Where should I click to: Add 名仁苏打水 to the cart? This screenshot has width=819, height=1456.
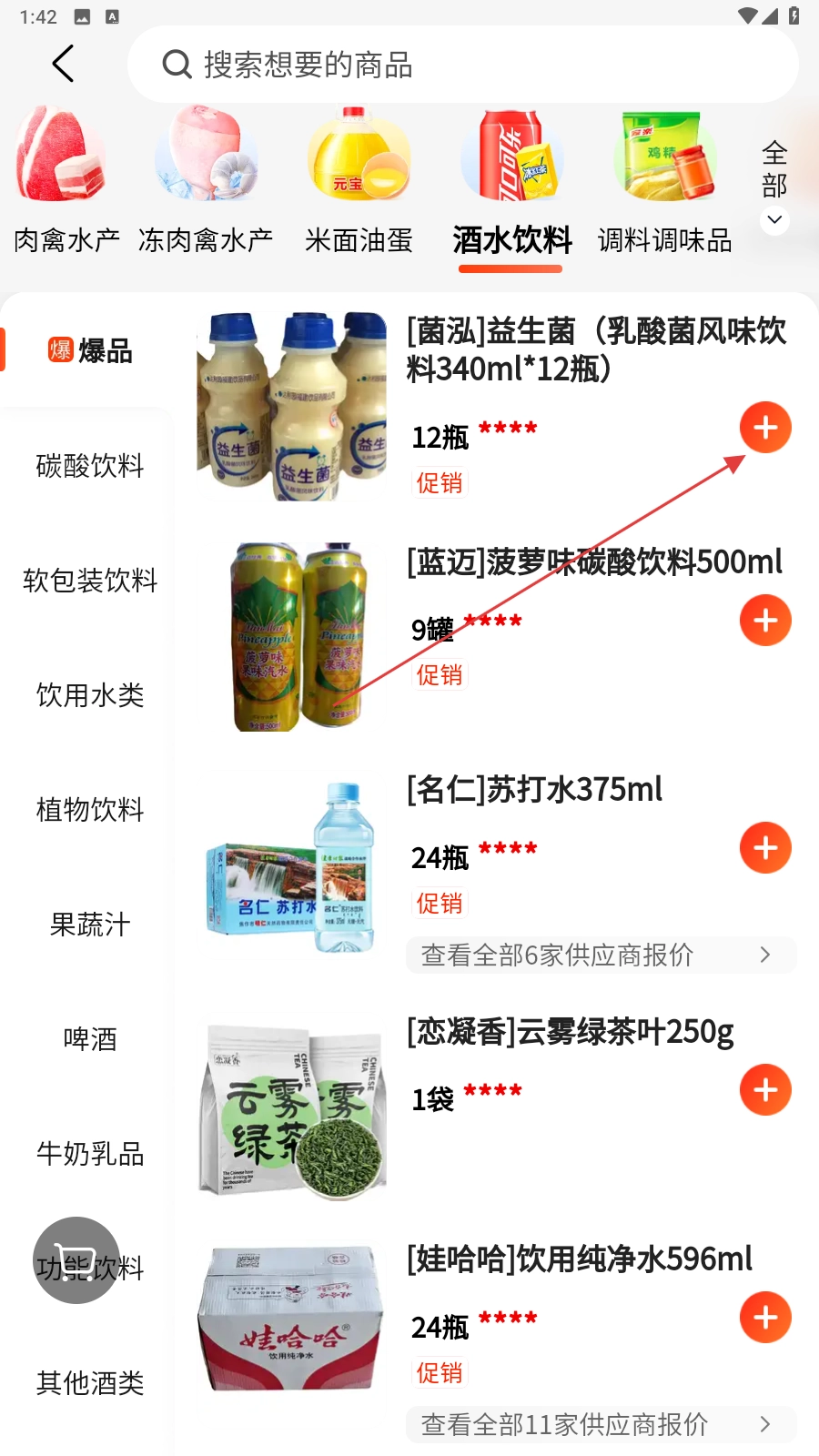tap(765, 848)
